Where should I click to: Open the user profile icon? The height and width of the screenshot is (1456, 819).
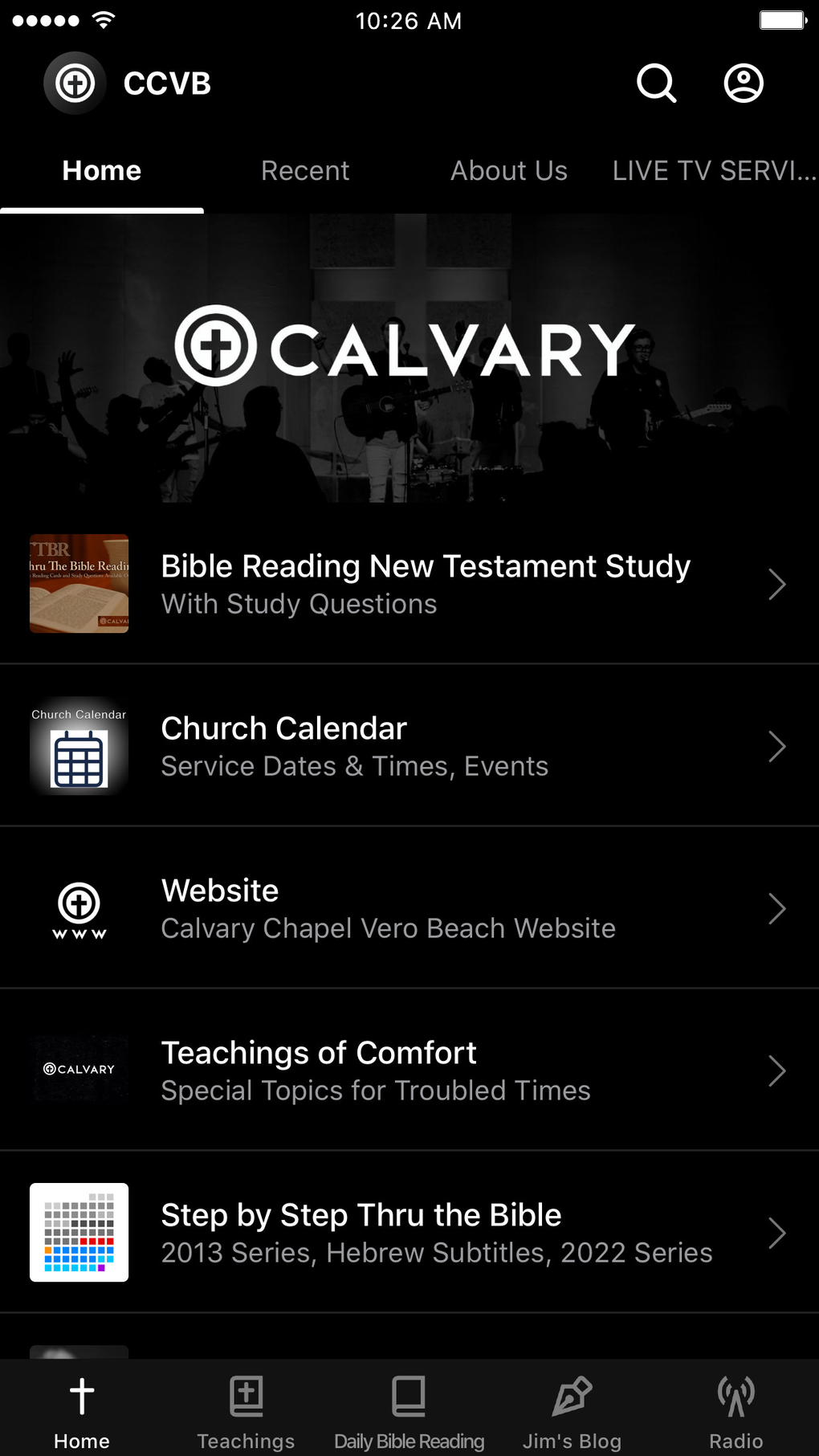[744, 83]
